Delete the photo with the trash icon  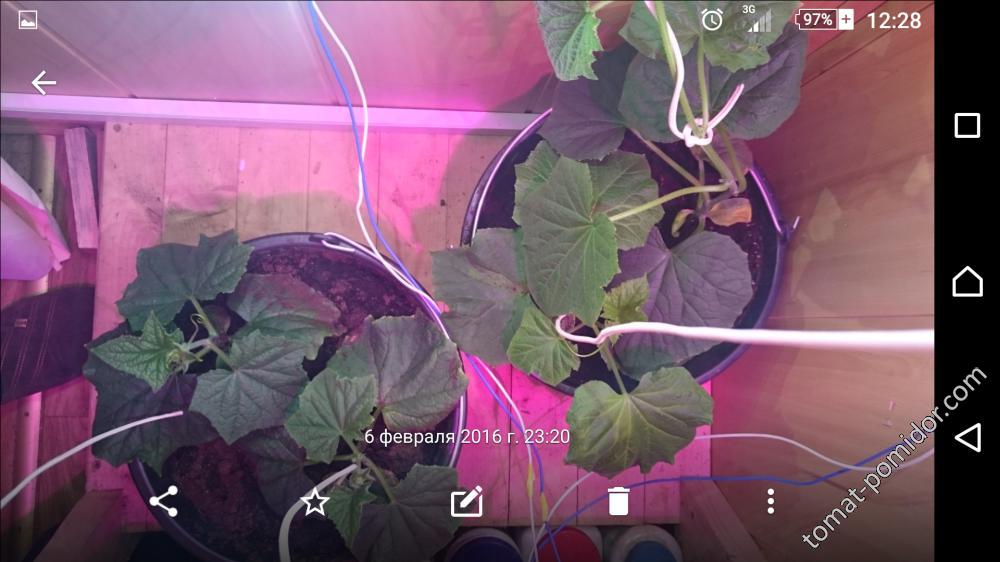619,501
